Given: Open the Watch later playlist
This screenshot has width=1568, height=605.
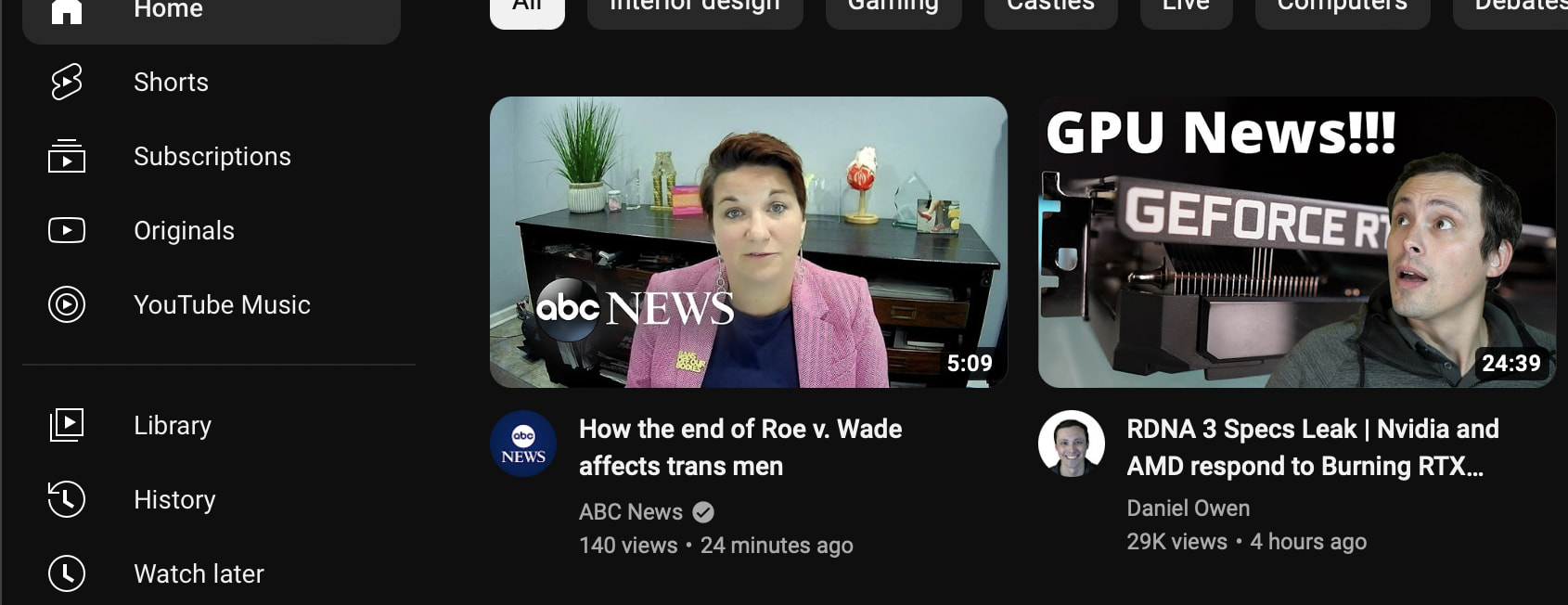Looking at the screenshot, I should pos(199,574).
